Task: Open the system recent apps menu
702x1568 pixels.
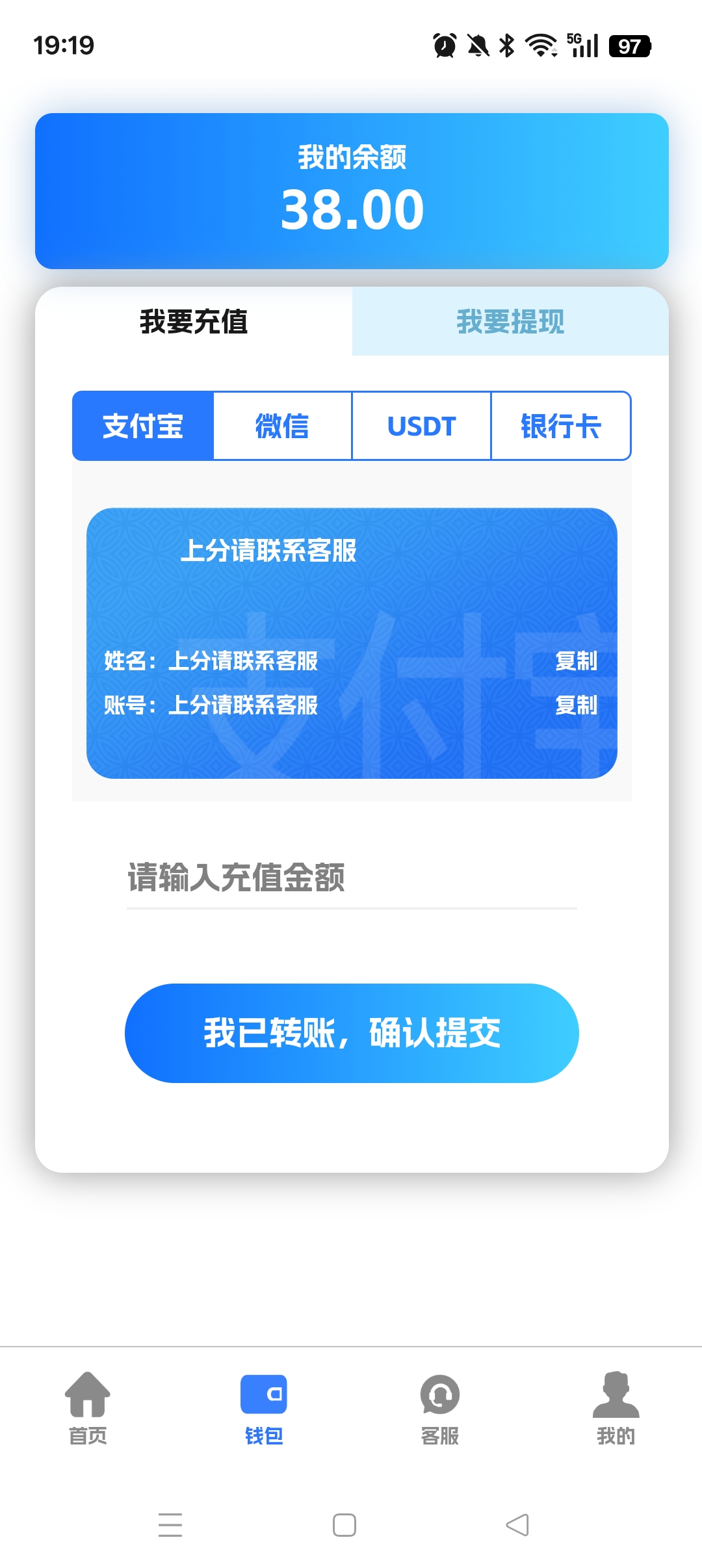Action: (170, 1525)
